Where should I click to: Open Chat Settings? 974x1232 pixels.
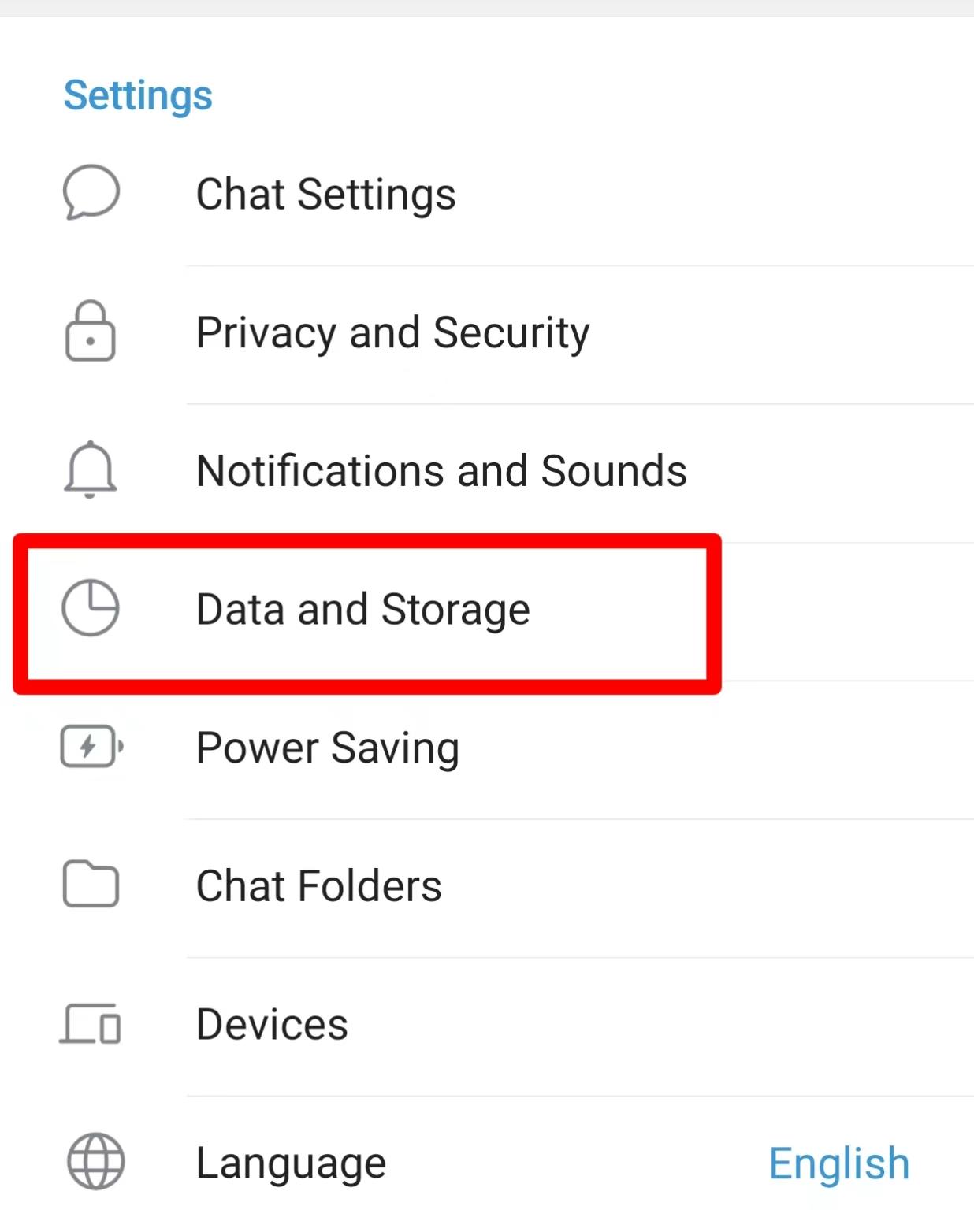click(325, 195)
